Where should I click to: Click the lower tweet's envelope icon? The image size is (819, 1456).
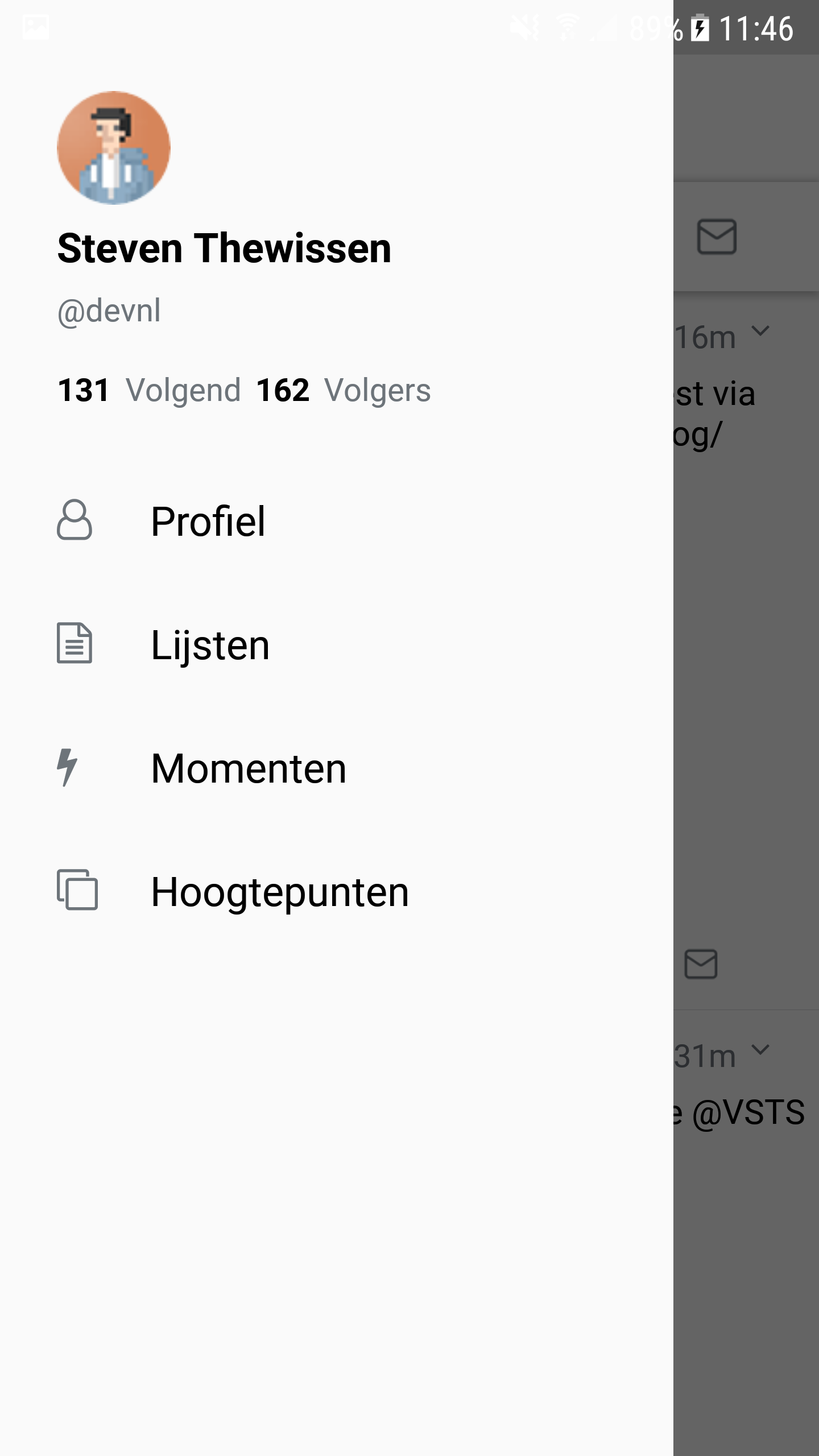(x=701, y=965)
